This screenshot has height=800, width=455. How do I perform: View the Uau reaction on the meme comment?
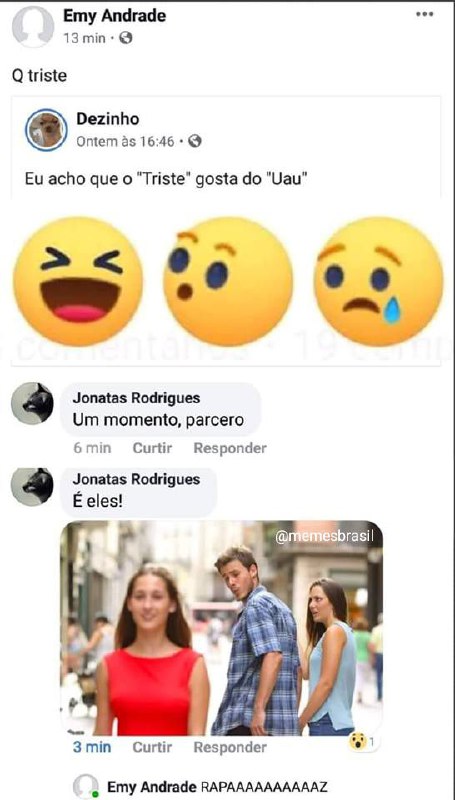[364, 741]
